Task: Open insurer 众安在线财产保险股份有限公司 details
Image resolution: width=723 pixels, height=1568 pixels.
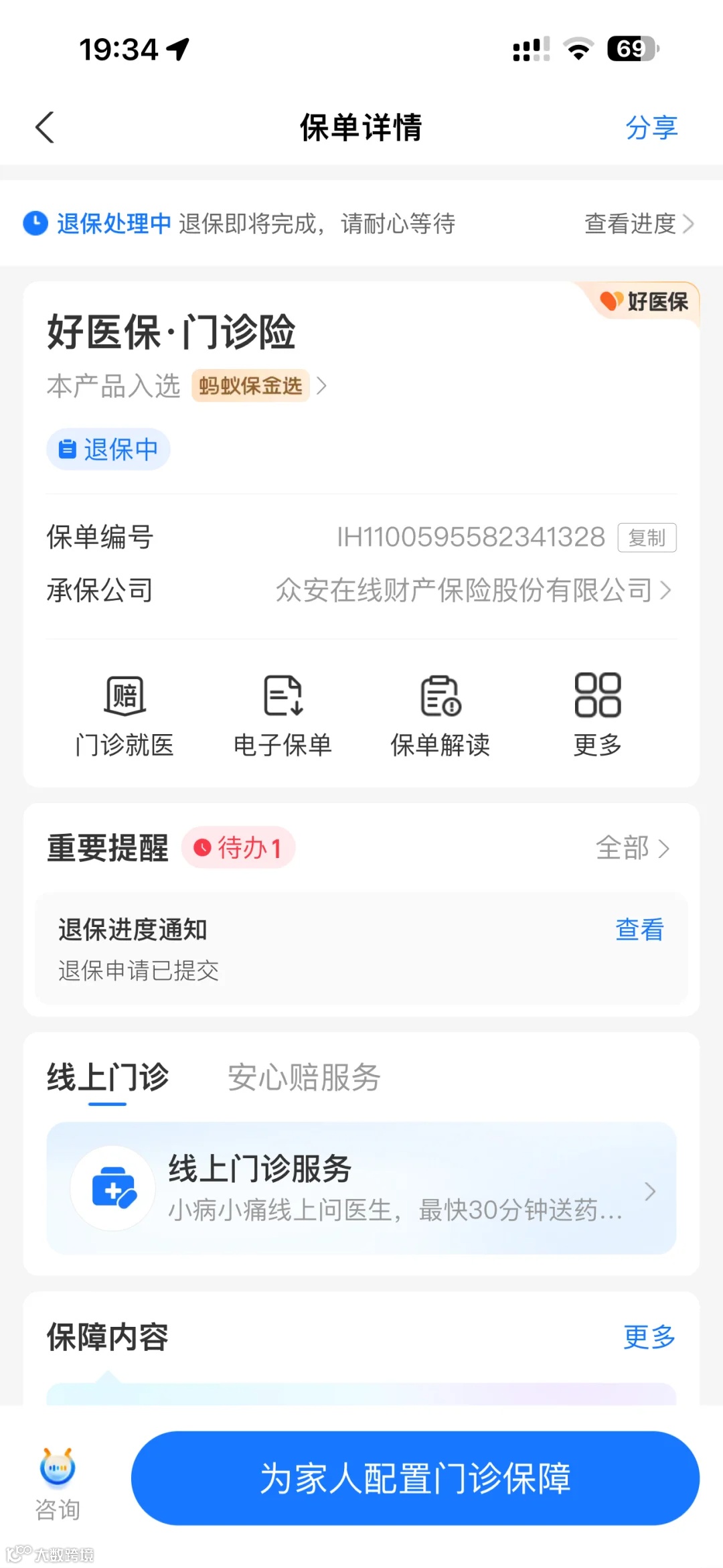Action: pos(473,590)
